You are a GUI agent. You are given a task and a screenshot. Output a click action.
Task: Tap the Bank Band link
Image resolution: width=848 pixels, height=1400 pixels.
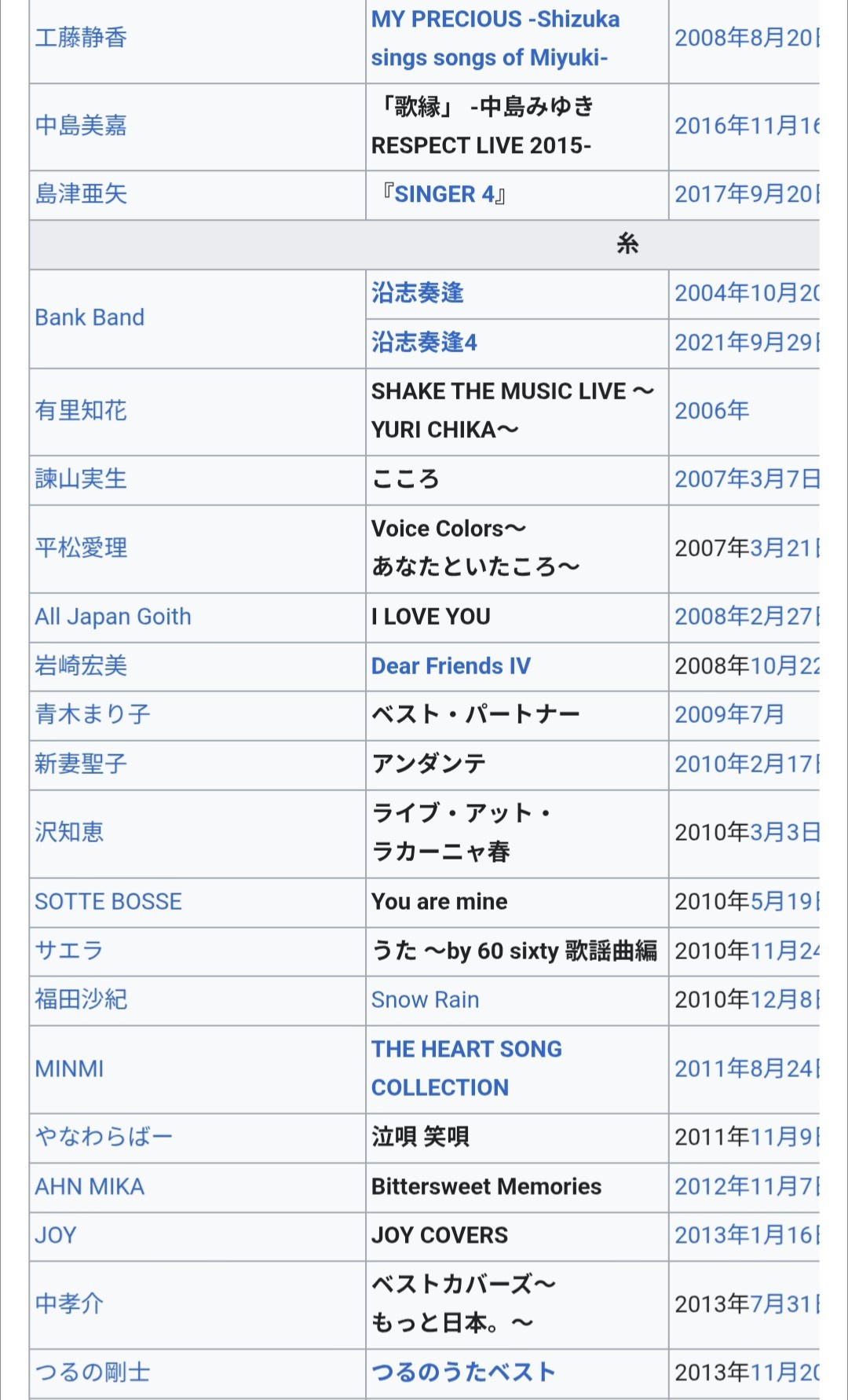(90, 317)
